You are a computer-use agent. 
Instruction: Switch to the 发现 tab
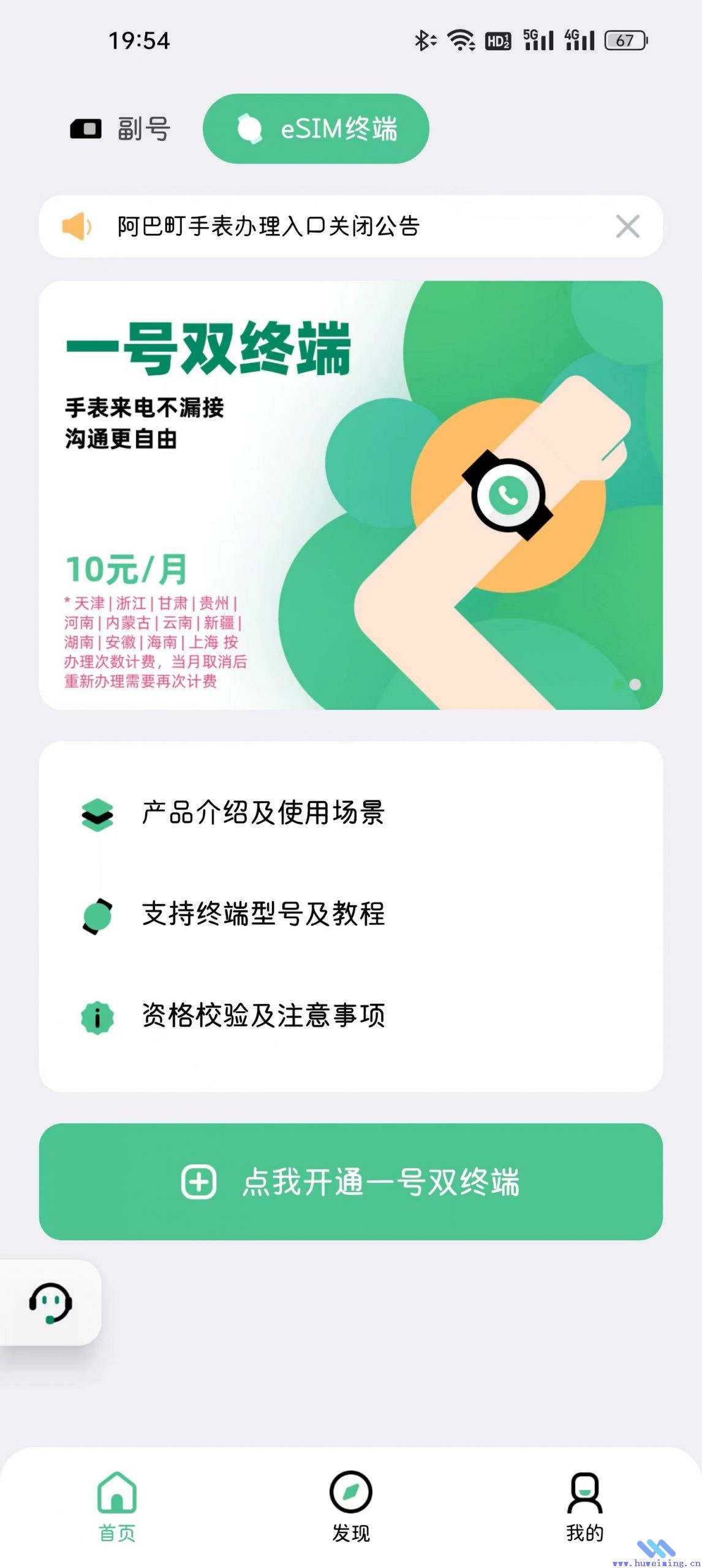click(x=350, y=1506)
